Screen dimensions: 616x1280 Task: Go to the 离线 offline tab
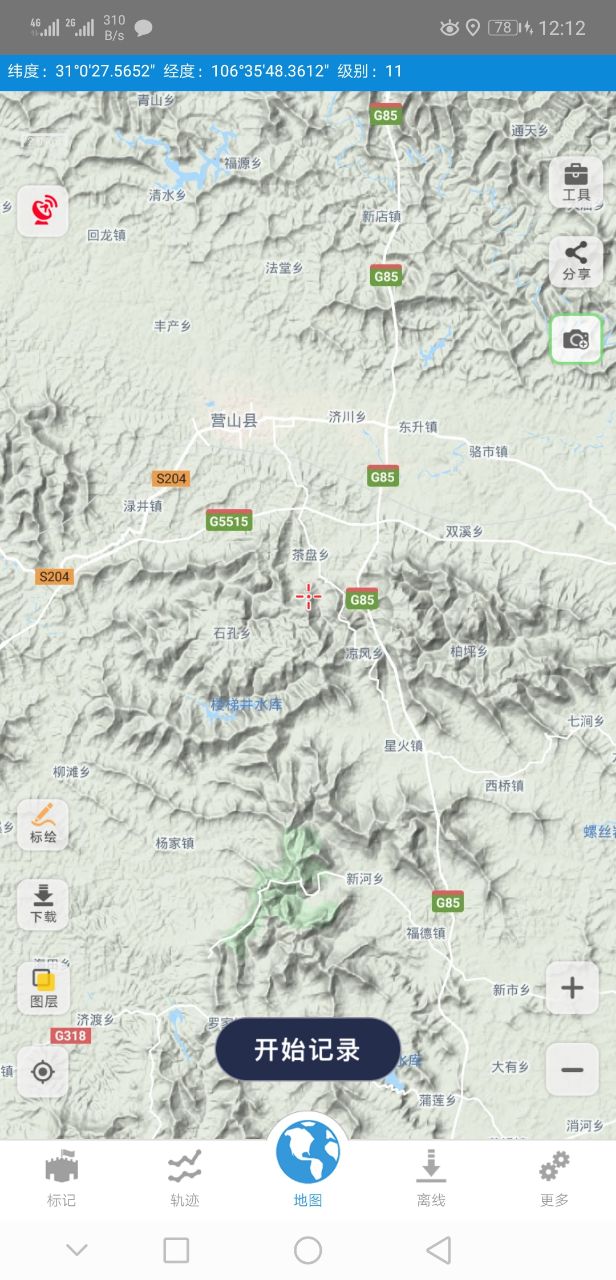pyautogui.click(x=431, y=1178)
